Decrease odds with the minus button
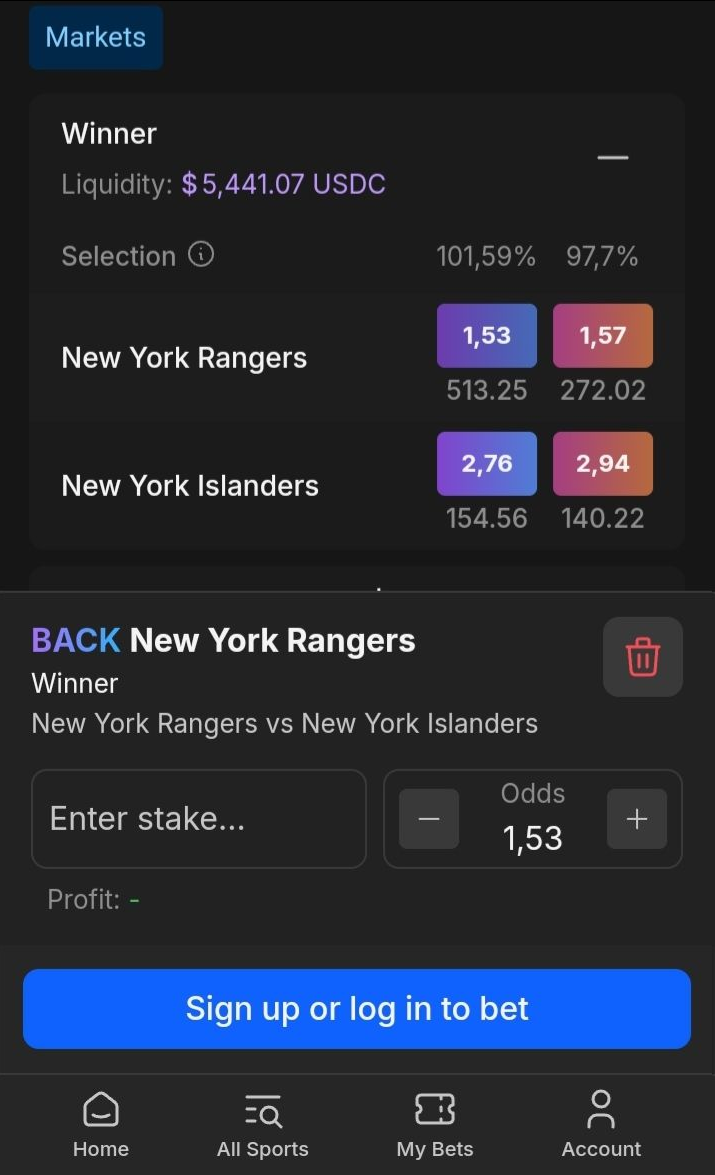Screen dimensions: 715x1175 tap(429, 819)
